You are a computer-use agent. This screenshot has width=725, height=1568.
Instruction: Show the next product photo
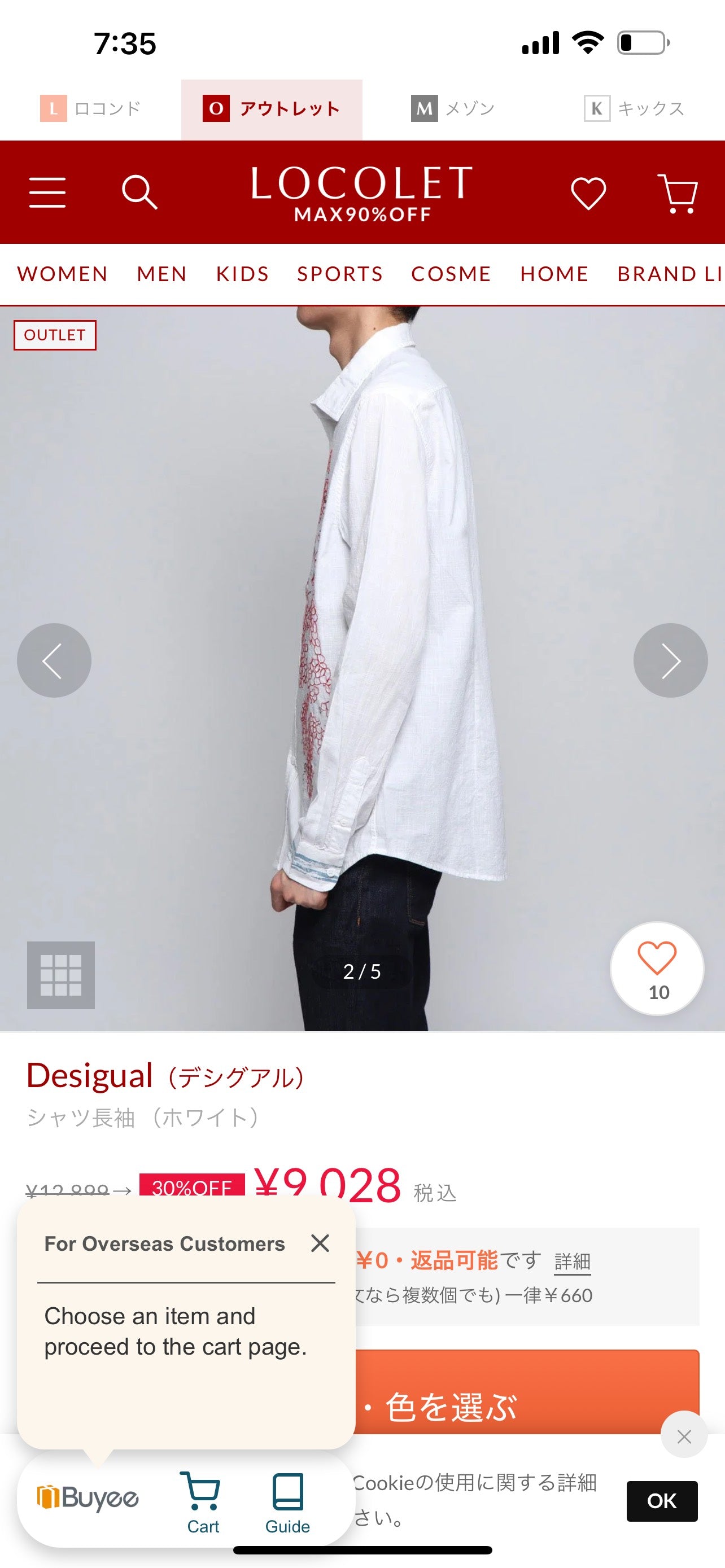670,660
